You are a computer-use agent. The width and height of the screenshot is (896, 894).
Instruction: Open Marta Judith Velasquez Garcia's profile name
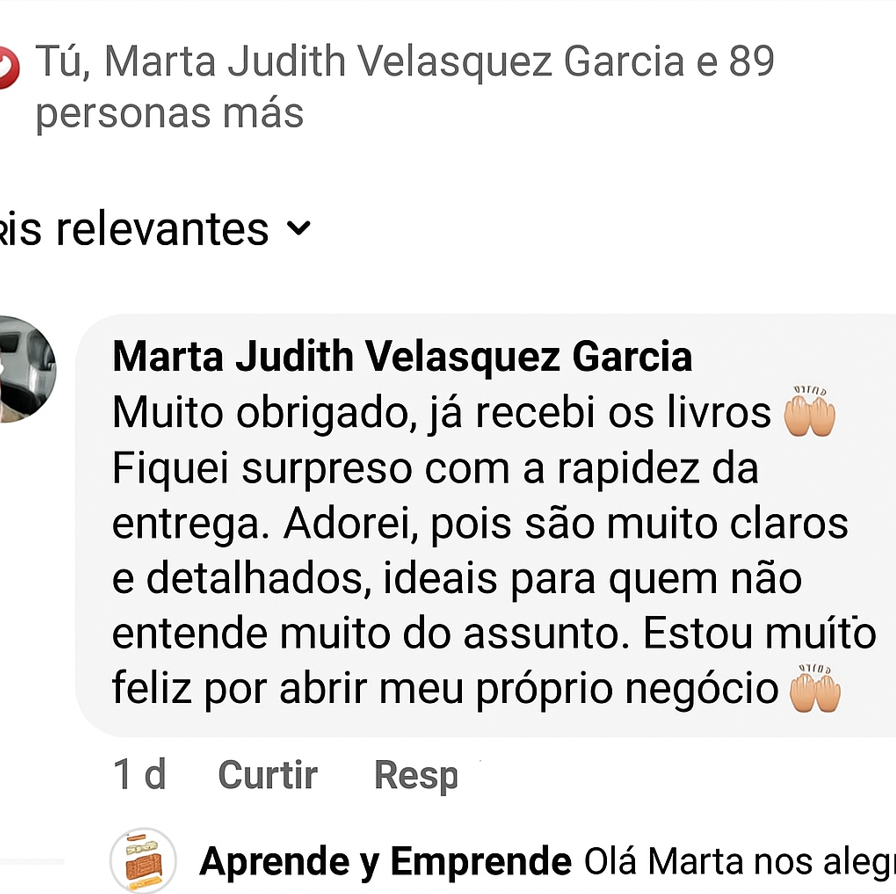(x=402, y=356)
